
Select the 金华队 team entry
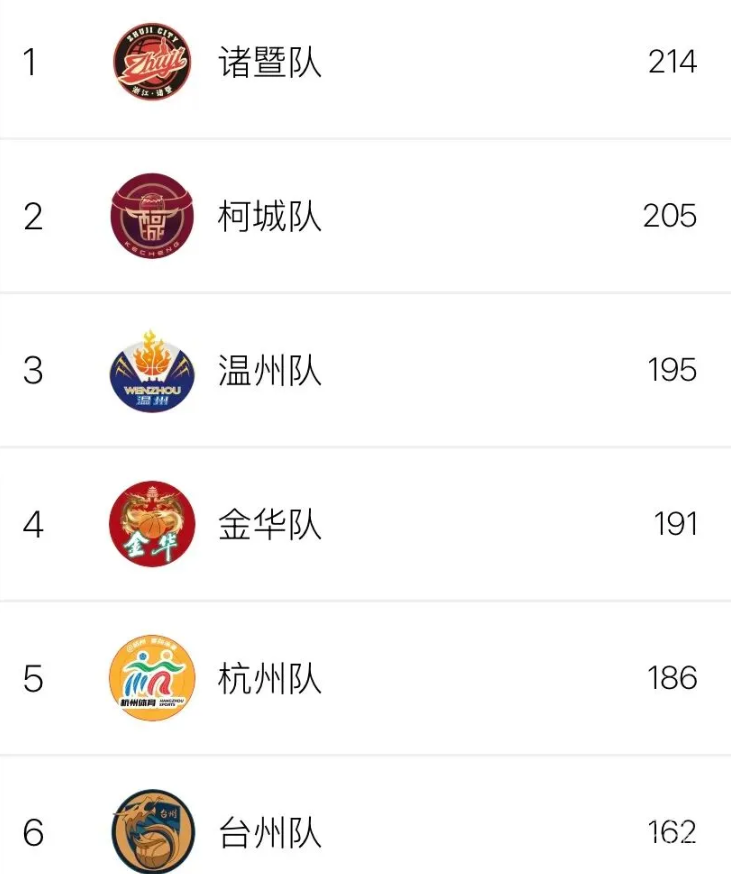click(268, 524)
